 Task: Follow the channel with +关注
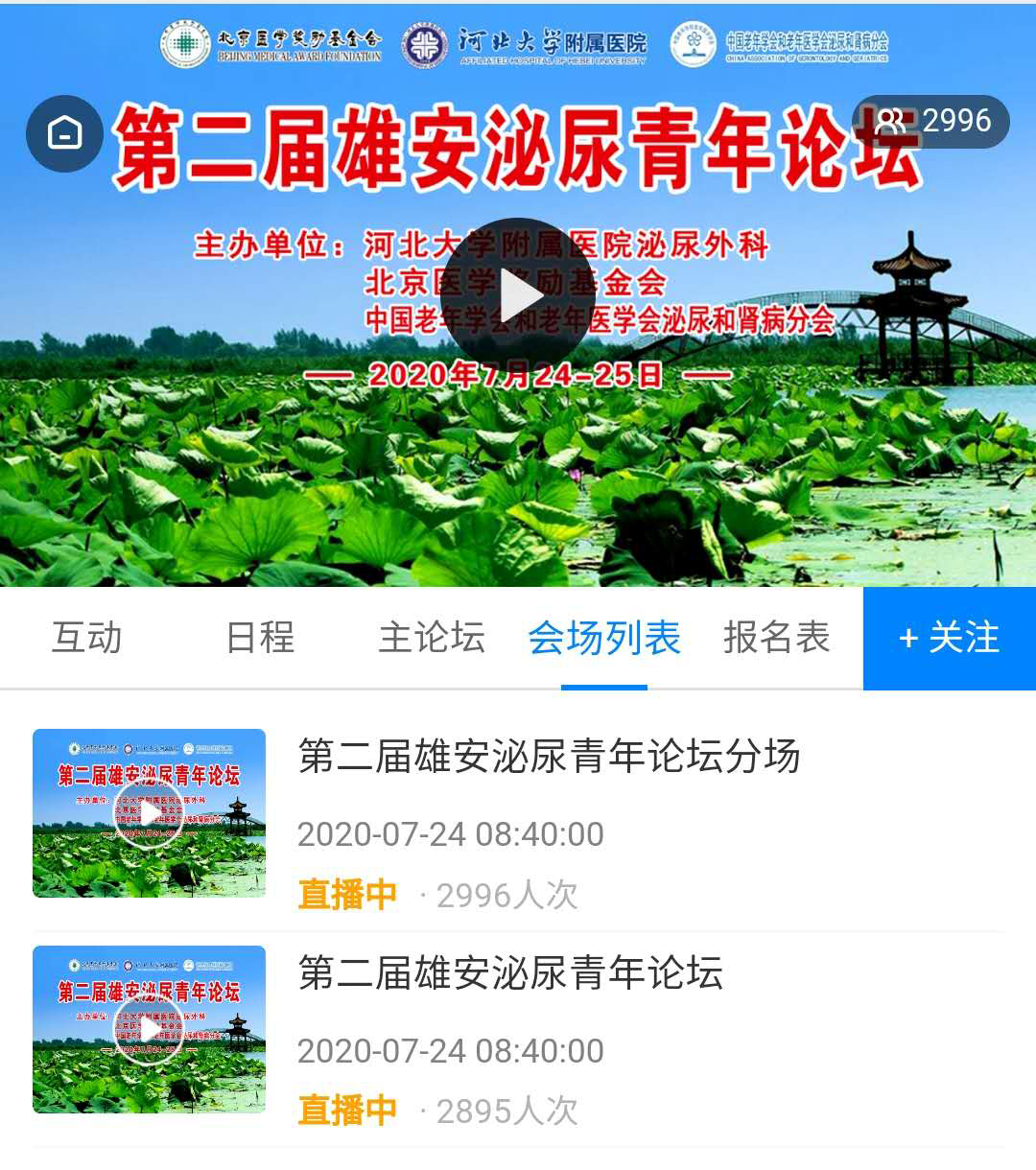click(949, 638)
